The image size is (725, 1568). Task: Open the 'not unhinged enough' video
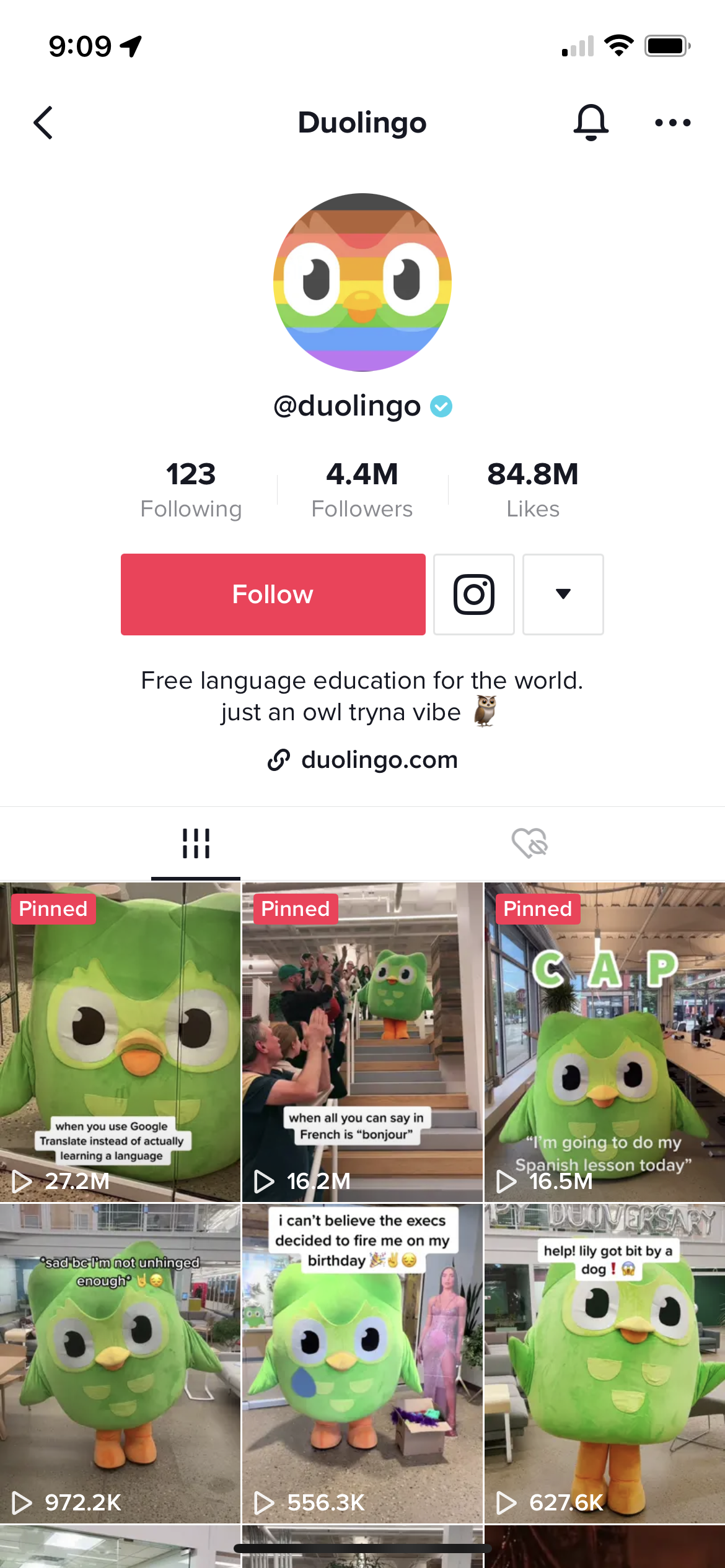pyautogui.click(x=120, y=1362)
